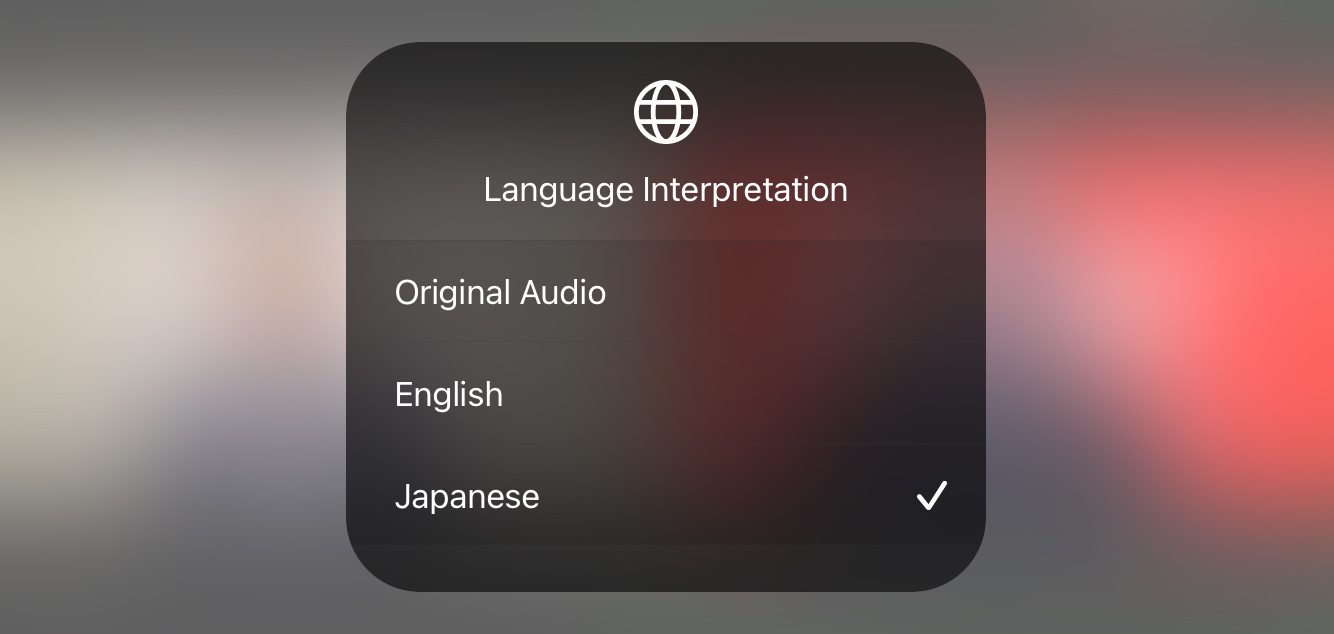Screen dimensions: 1334x634
Task: Select Original Audio option
Action: point(500,293)
